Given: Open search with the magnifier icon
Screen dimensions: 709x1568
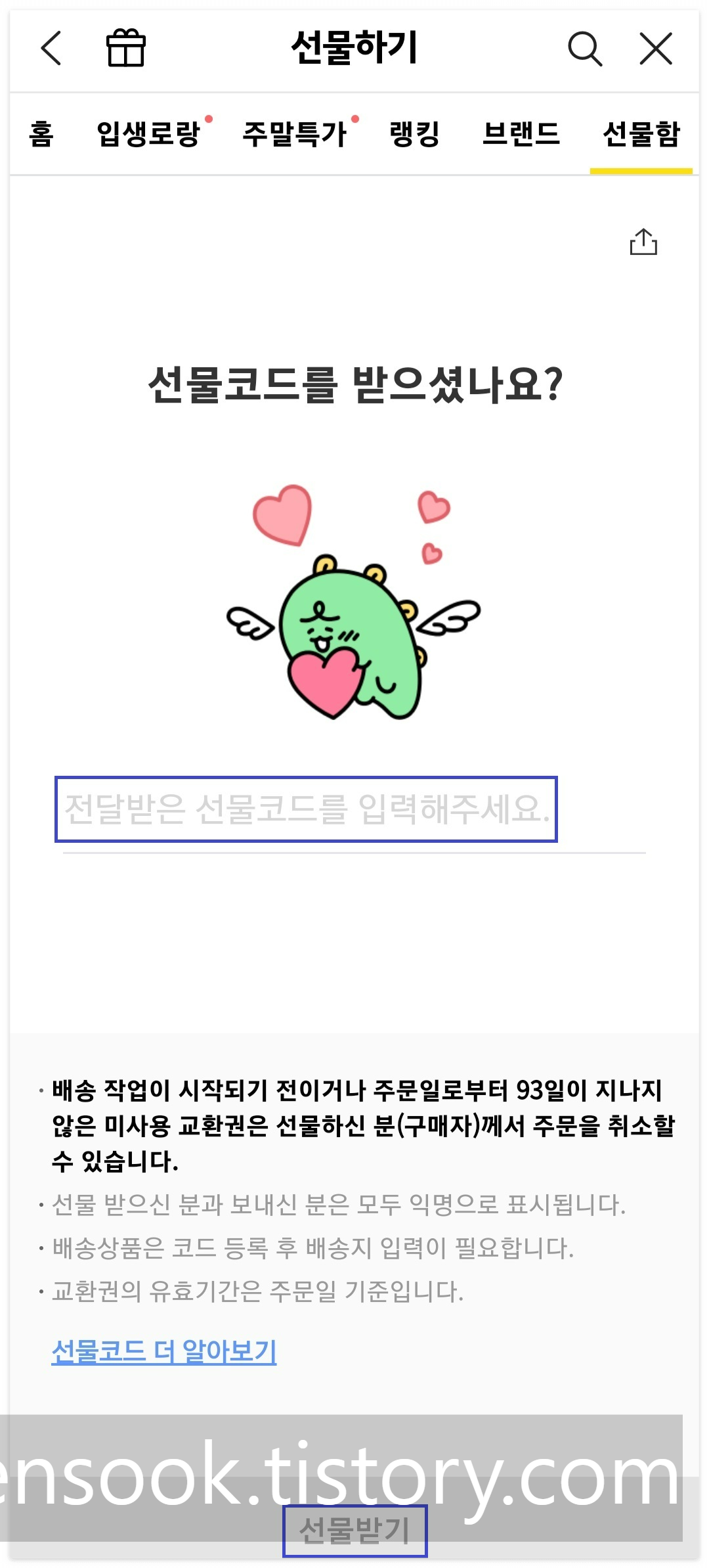Looking at the screenshot, I should pyautogui.click(x=585, y=49).
